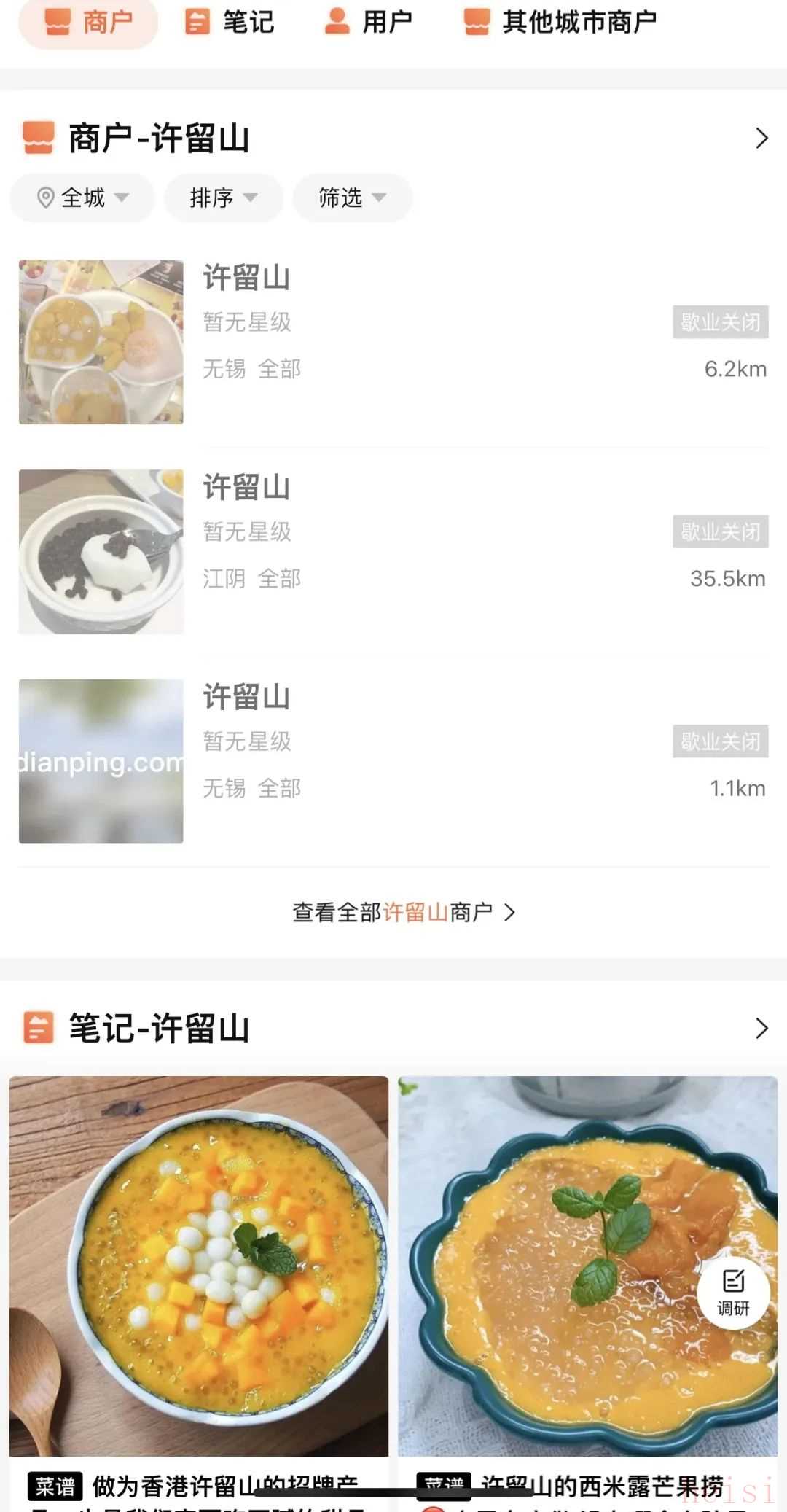787x1512 pixels.
Task: Open the 许留山 shop in 江阴
Action: 393,551
